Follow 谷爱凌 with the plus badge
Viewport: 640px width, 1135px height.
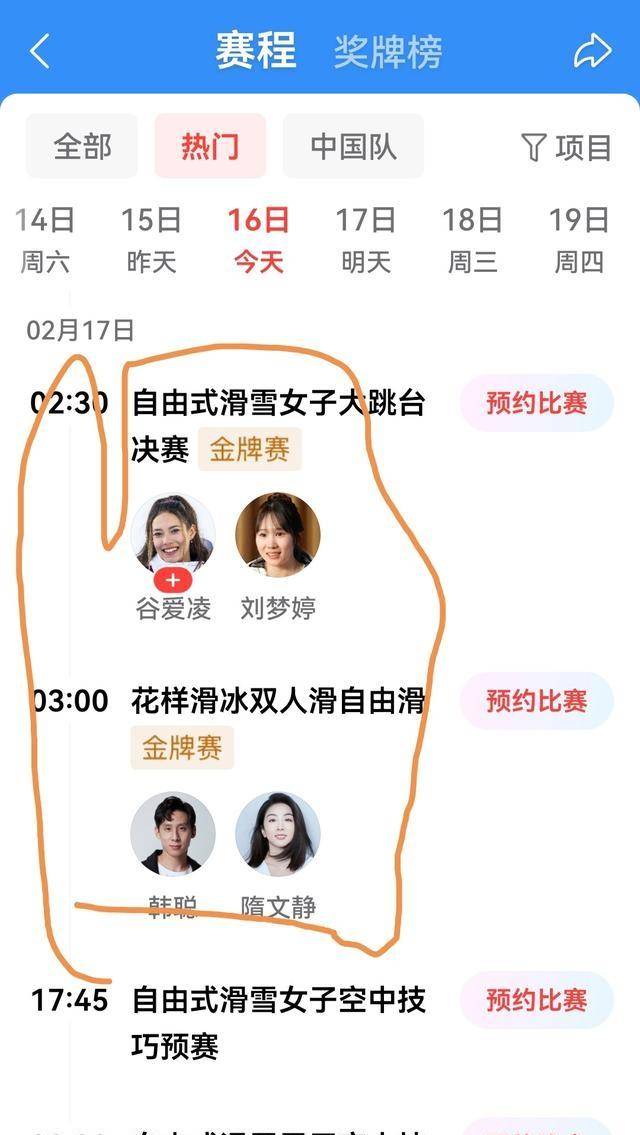[x=173, y=580]
